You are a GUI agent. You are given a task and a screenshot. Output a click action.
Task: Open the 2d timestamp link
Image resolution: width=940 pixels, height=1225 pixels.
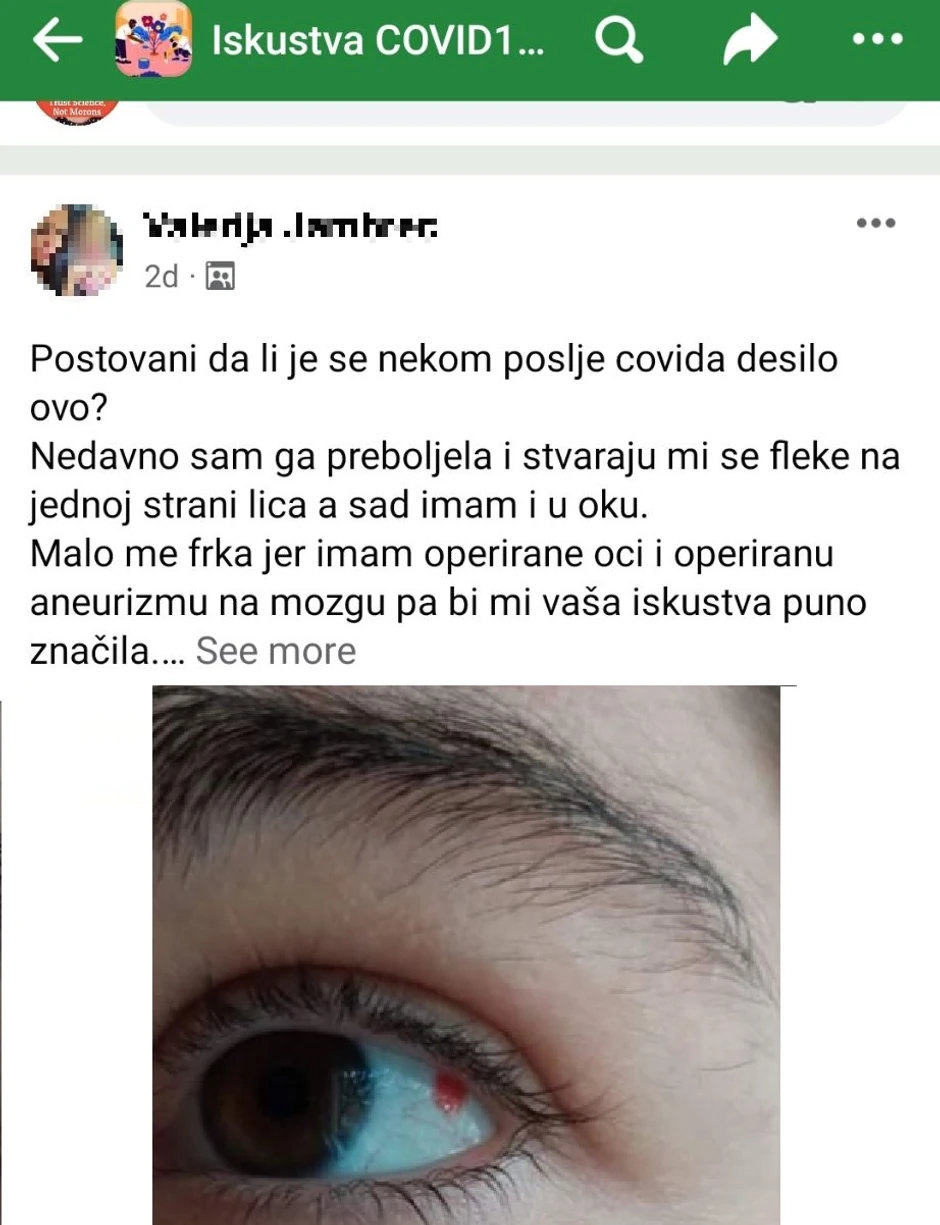(x=162, y=277)
